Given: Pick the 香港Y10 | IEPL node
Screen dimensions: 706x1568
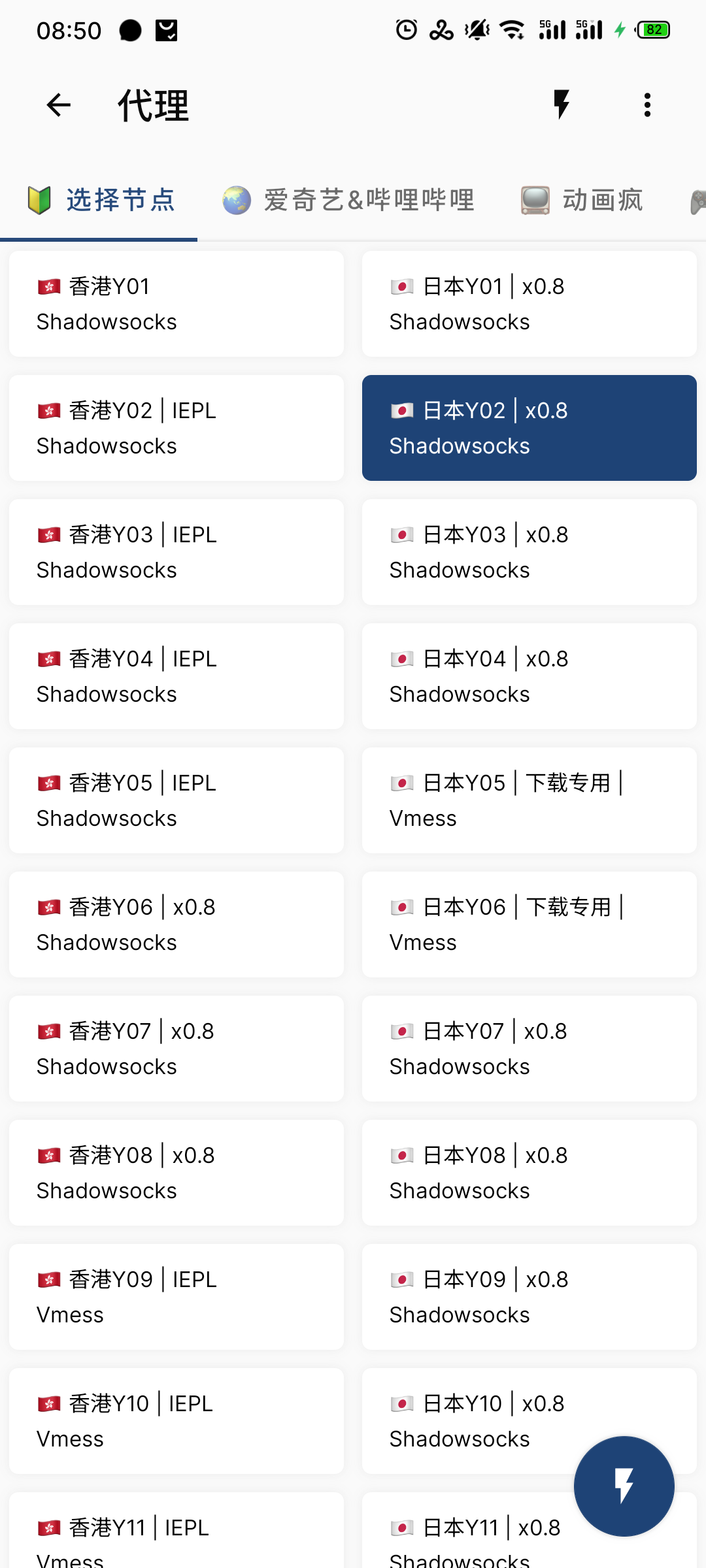Looking at the screenshot, I should [x=176, y=1421].
